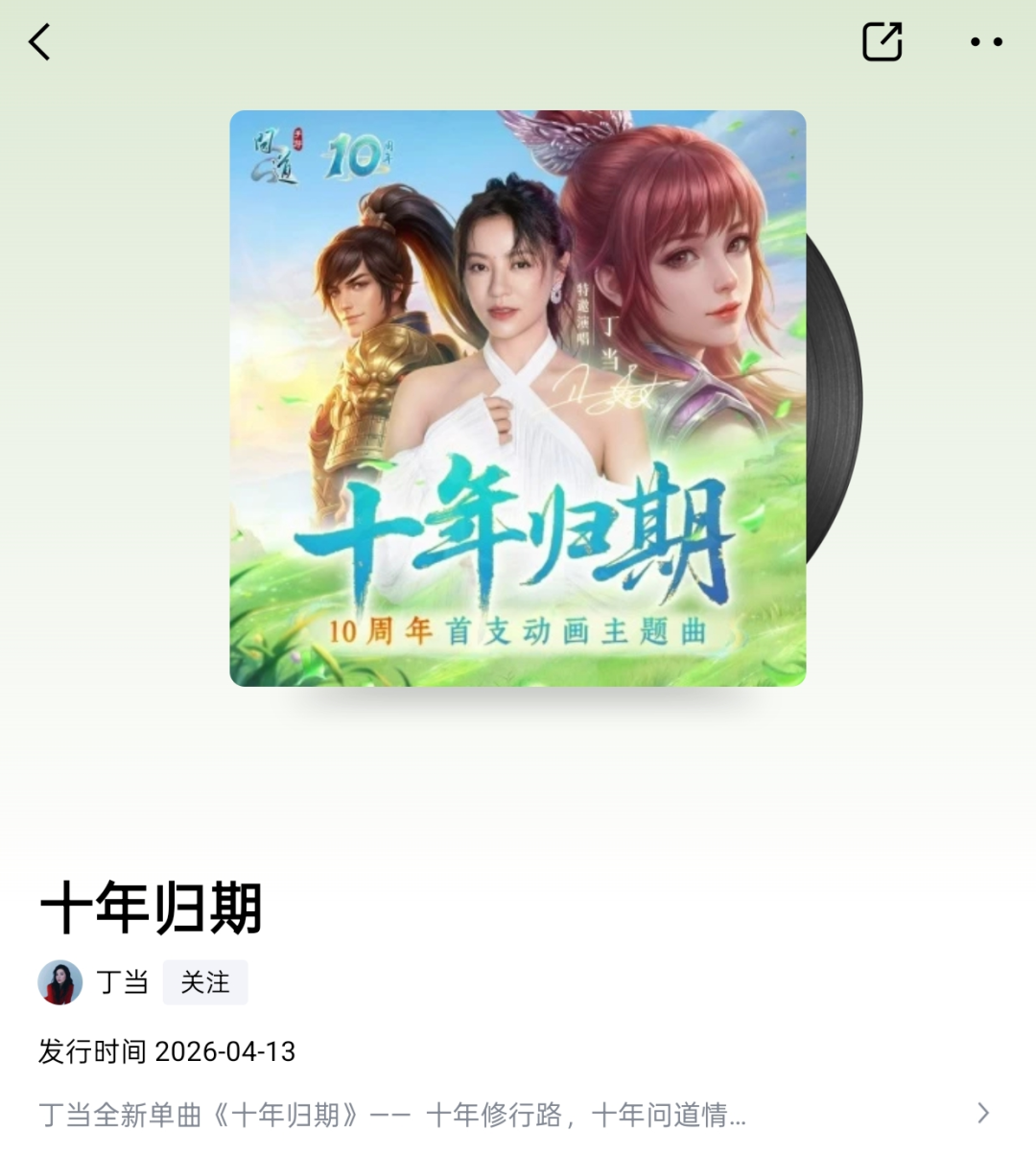The image size is (1036, 1155).
Task: Follow 丁当 with the 关注 button
Action: 205,982
